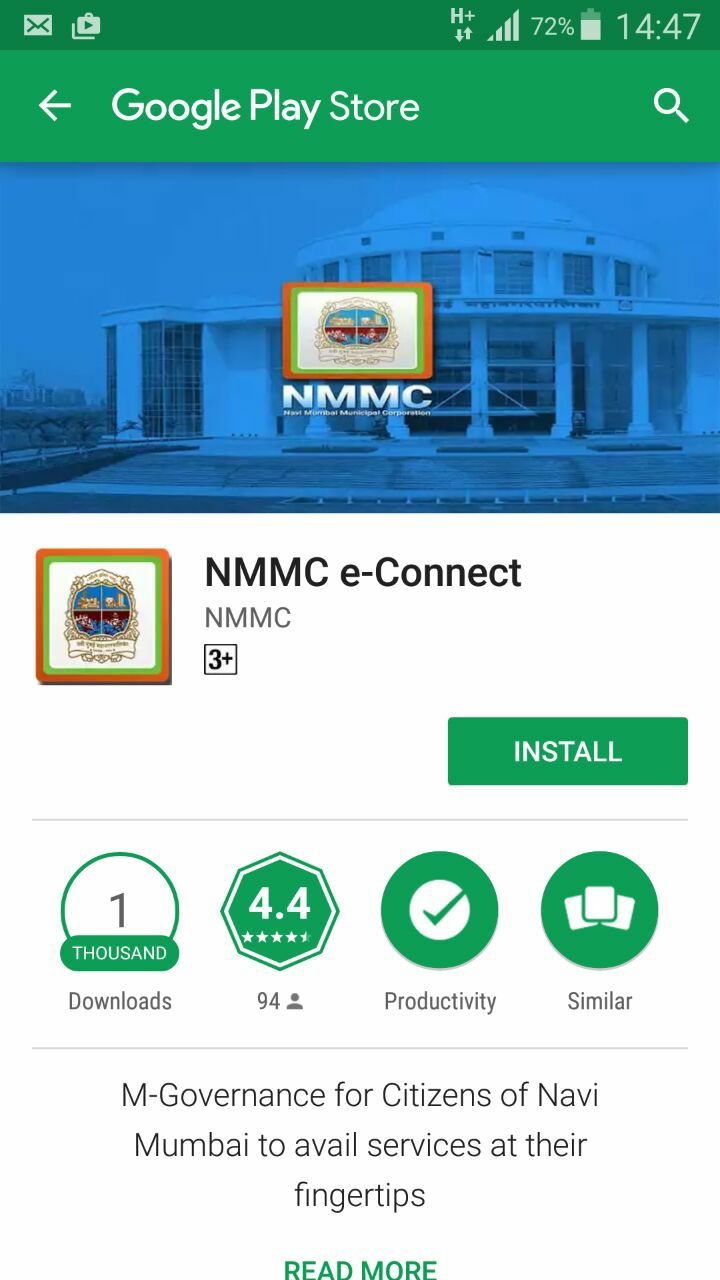The image size is (720, 1280).
Task: View Similar apps
Action: (x=599, y=911)
